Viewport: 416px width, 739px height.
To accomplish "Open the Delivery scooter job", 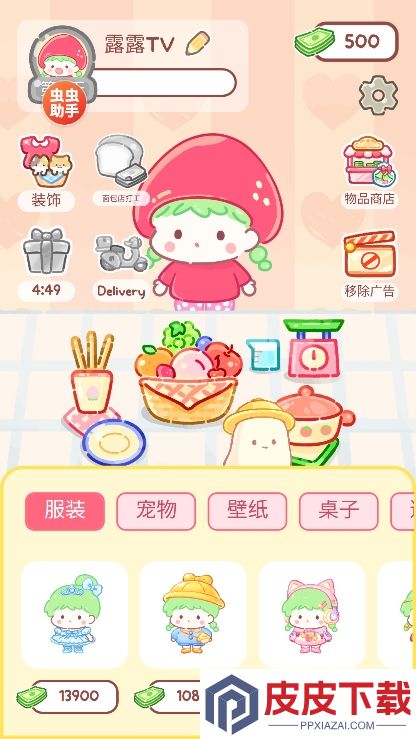I will 121,267.
